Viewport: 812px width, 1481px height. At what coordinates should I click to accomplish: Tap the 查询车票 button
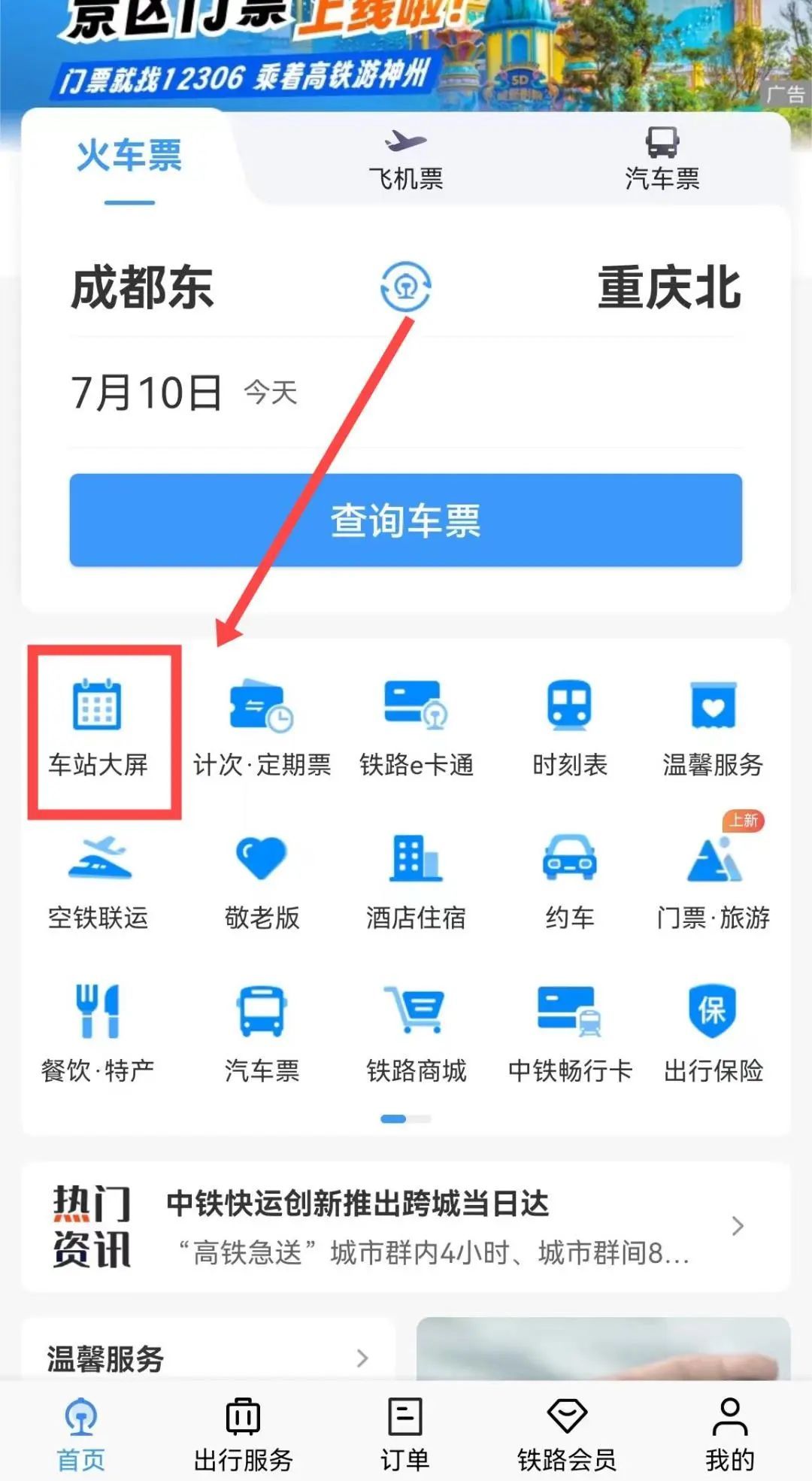406,520
